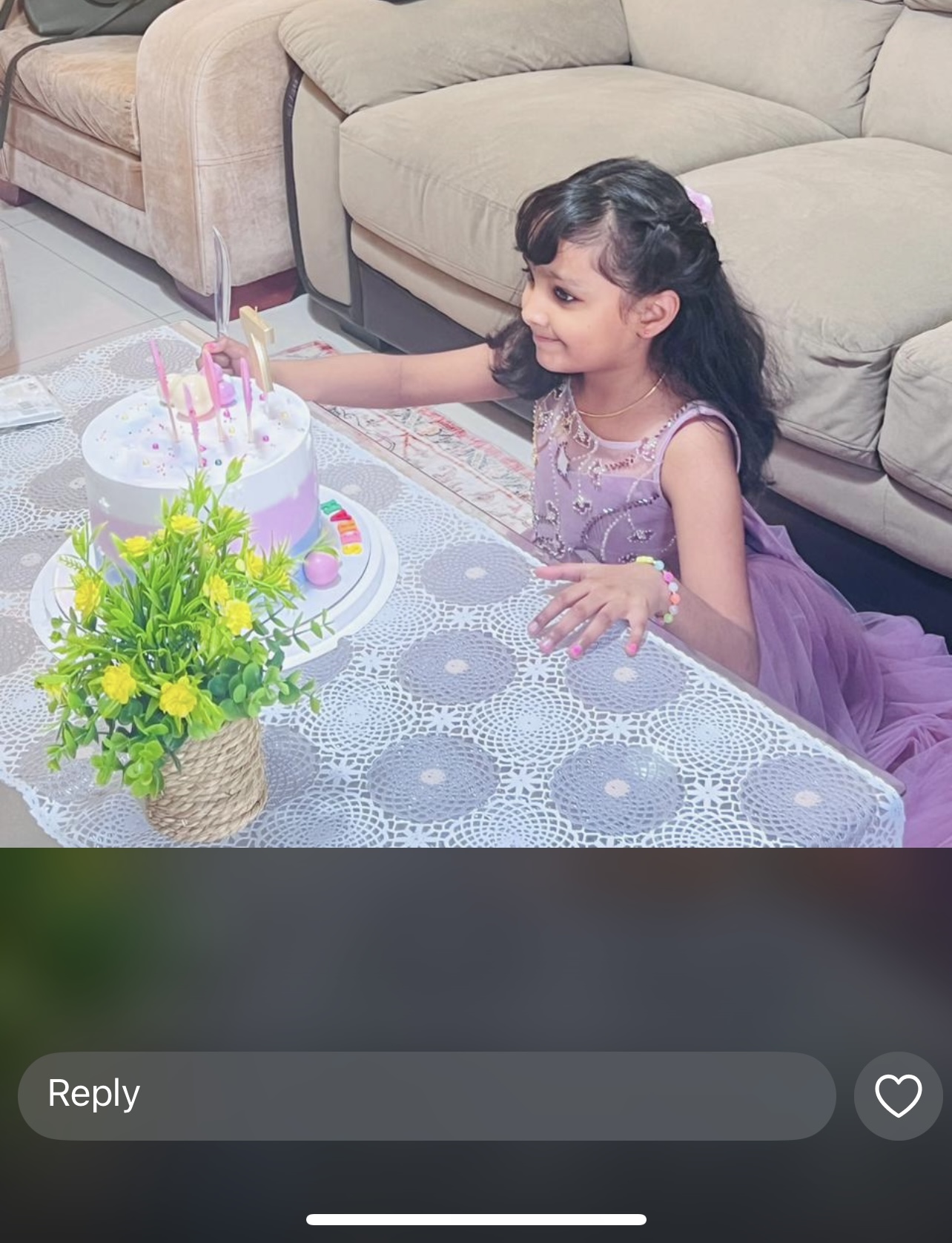Viewport: 952px width, 1243px height.
Task: Tap the Reply field
Action: click(426, 1095)
